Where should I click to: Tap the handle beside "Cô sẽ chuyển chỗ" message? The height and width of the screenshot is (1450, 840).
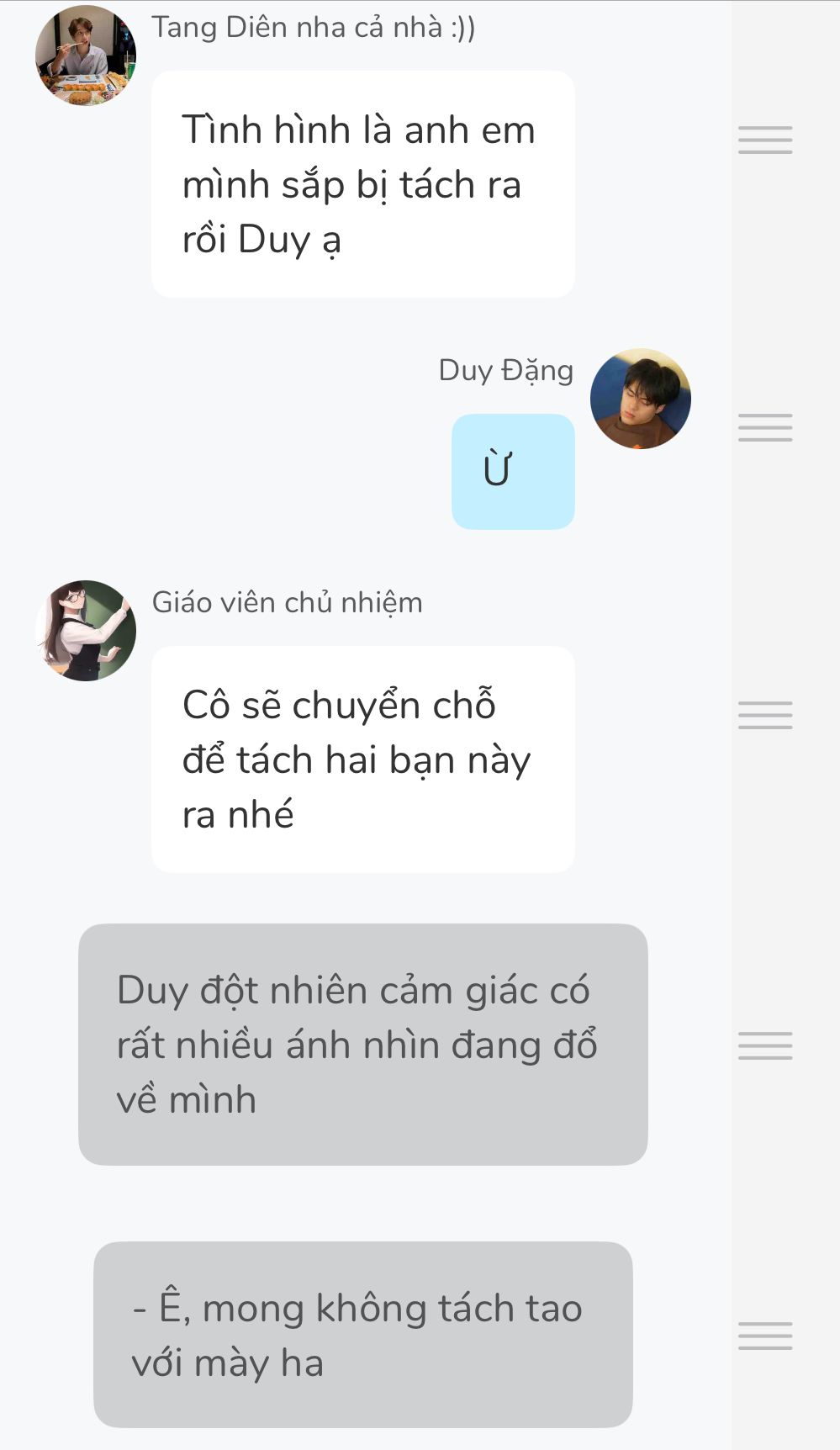765,715
